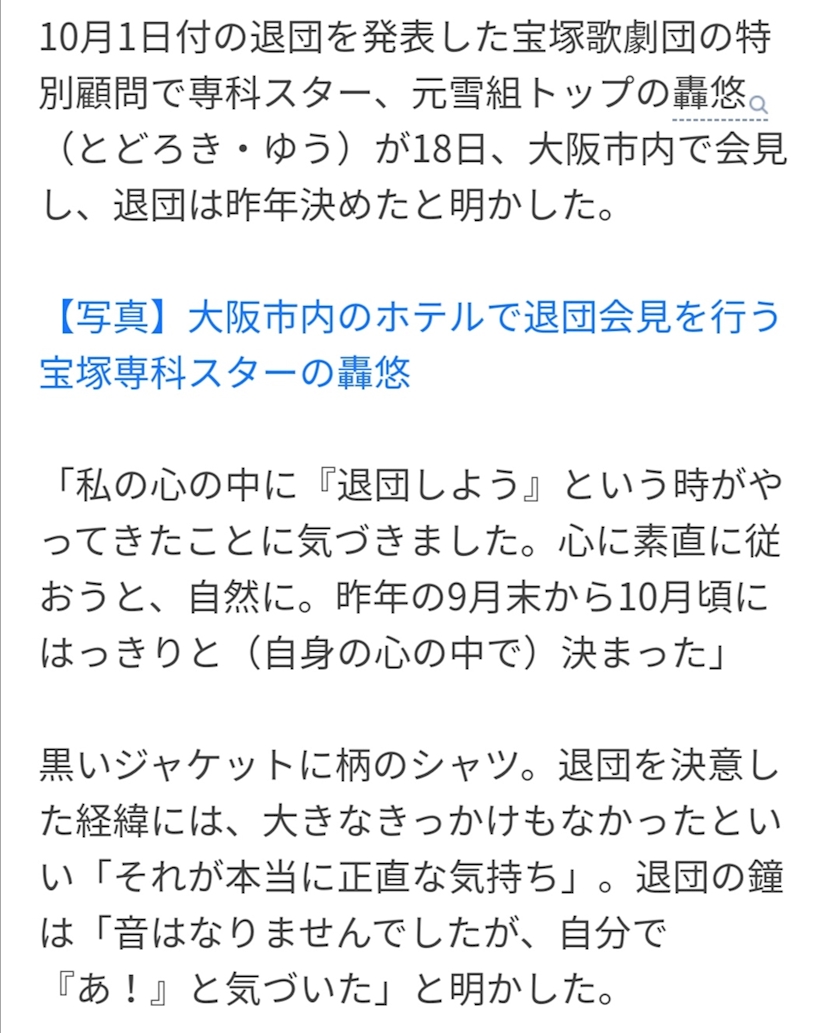
Task: Open the 【写真】 photo link about 轟悠's press conference
Action: point(410,345)
